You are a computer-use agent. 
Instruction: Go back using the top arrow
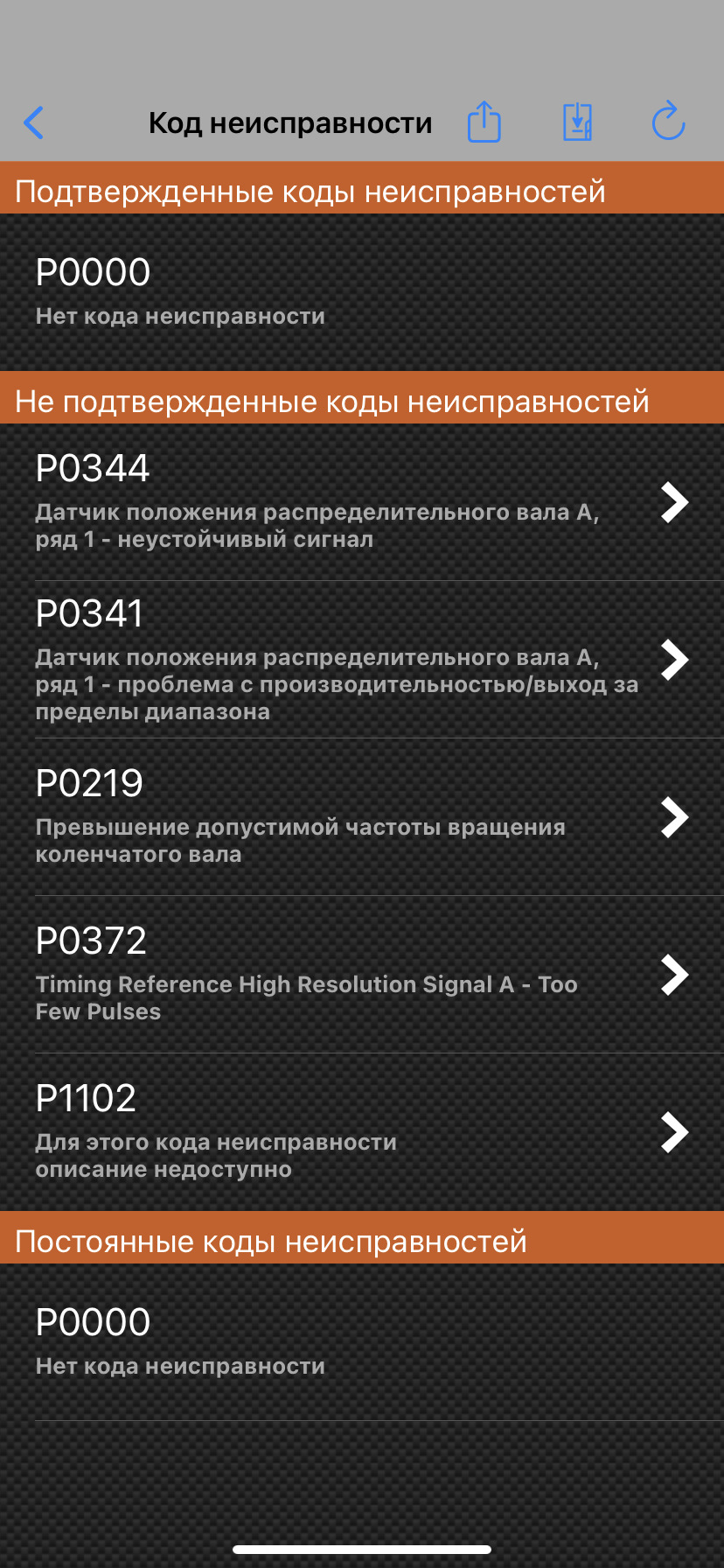click(34, 122)
